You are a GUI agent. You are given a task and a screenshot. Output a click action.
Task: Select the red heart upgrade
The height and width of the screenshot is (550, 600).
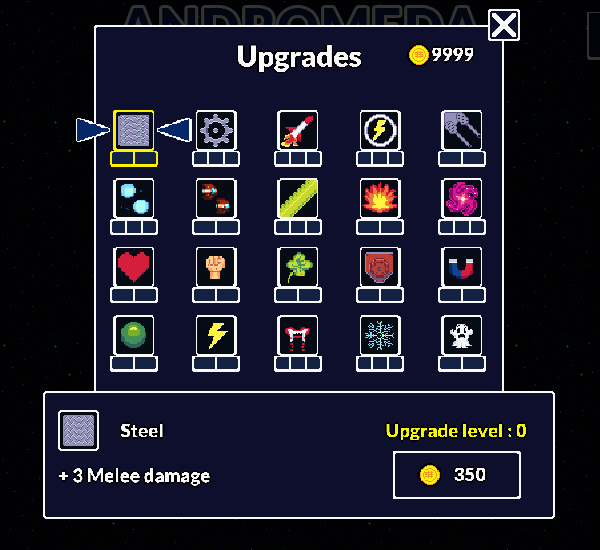point(134,267)
